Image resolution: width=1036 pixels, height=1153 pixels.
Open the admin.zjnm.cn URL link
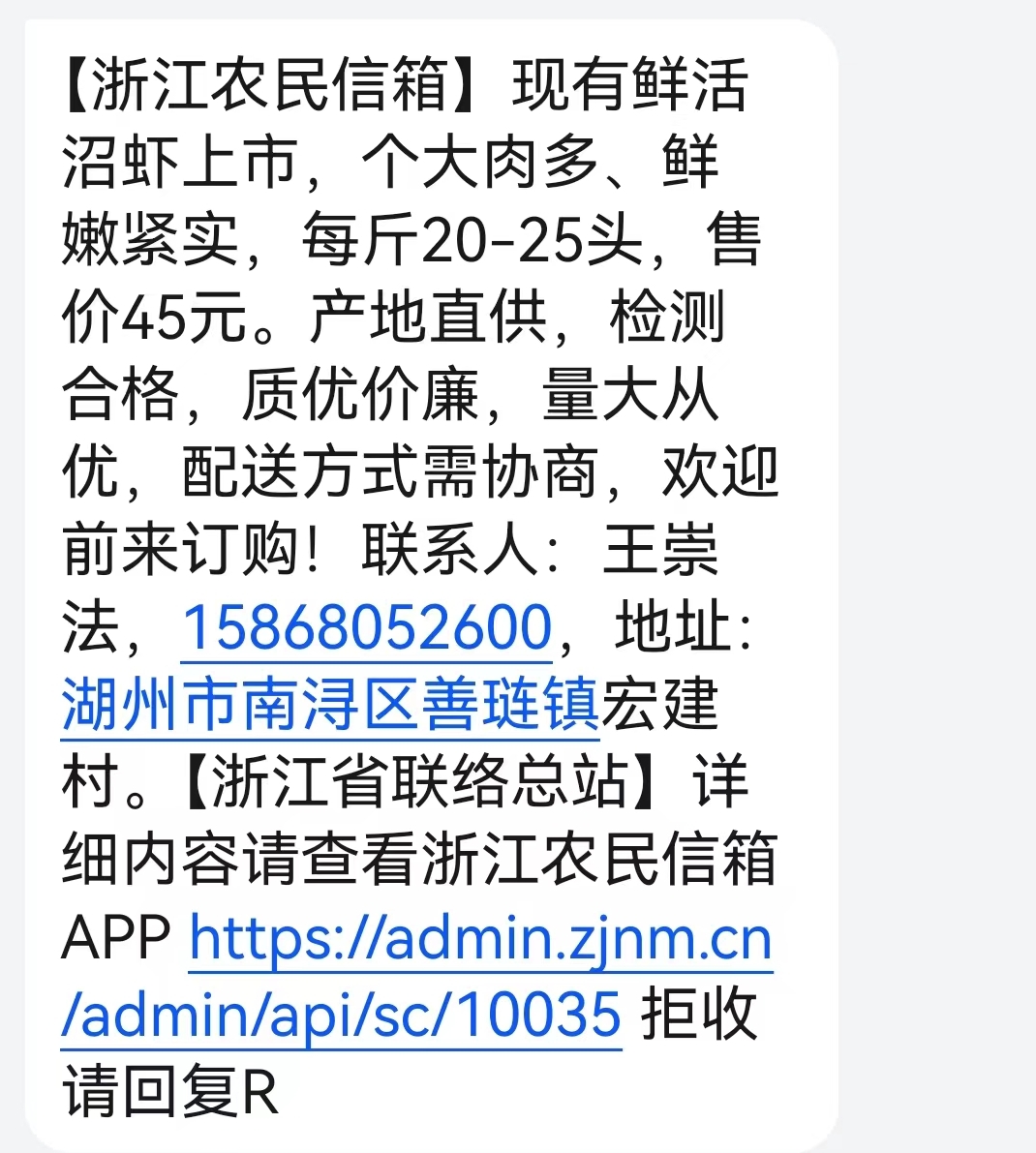click(480, 939)
